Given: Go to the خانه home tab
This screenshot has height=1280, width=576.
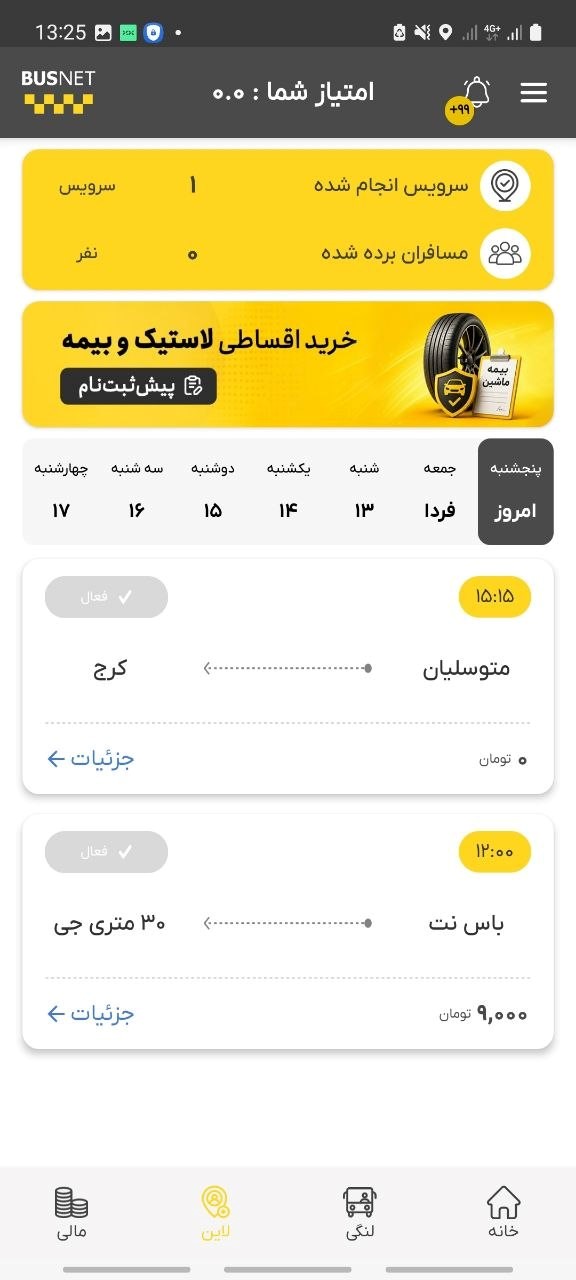Looking at the screenshot, I should (x=503, y=1212).
